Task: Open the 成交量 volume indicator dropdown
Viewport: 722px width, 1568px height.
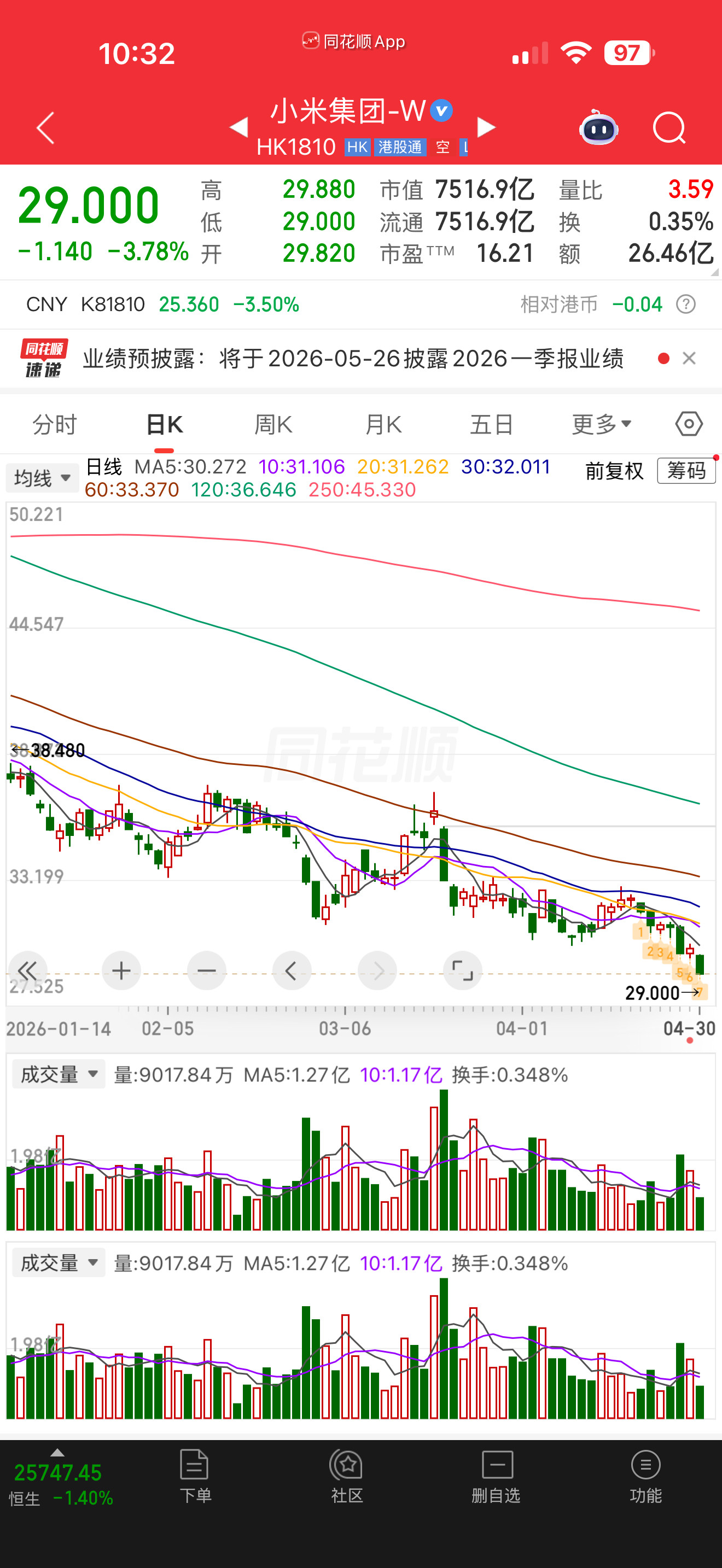Action: click(58, 1074)
